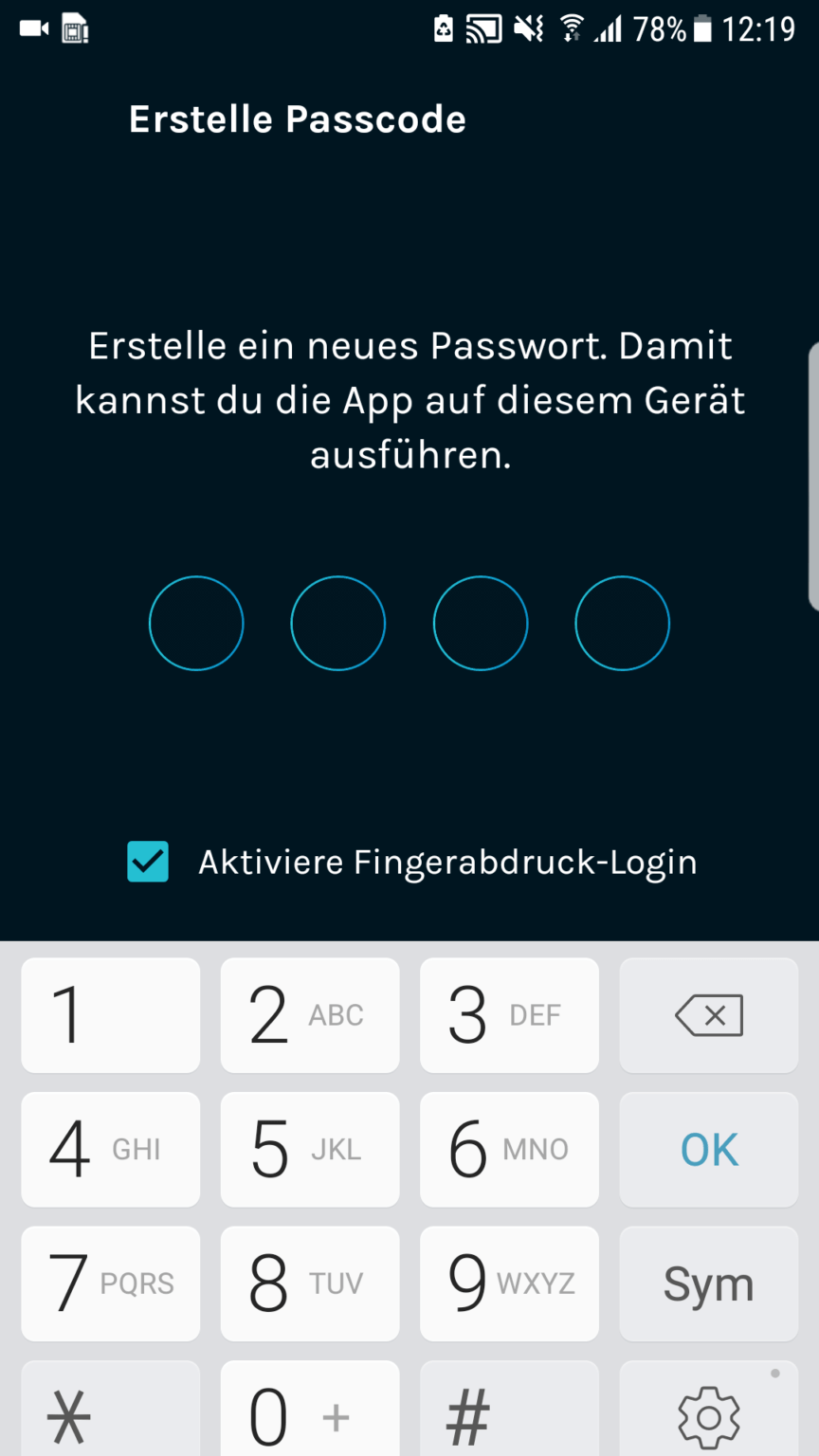Type the digit 2 key

pos(310,1015)
